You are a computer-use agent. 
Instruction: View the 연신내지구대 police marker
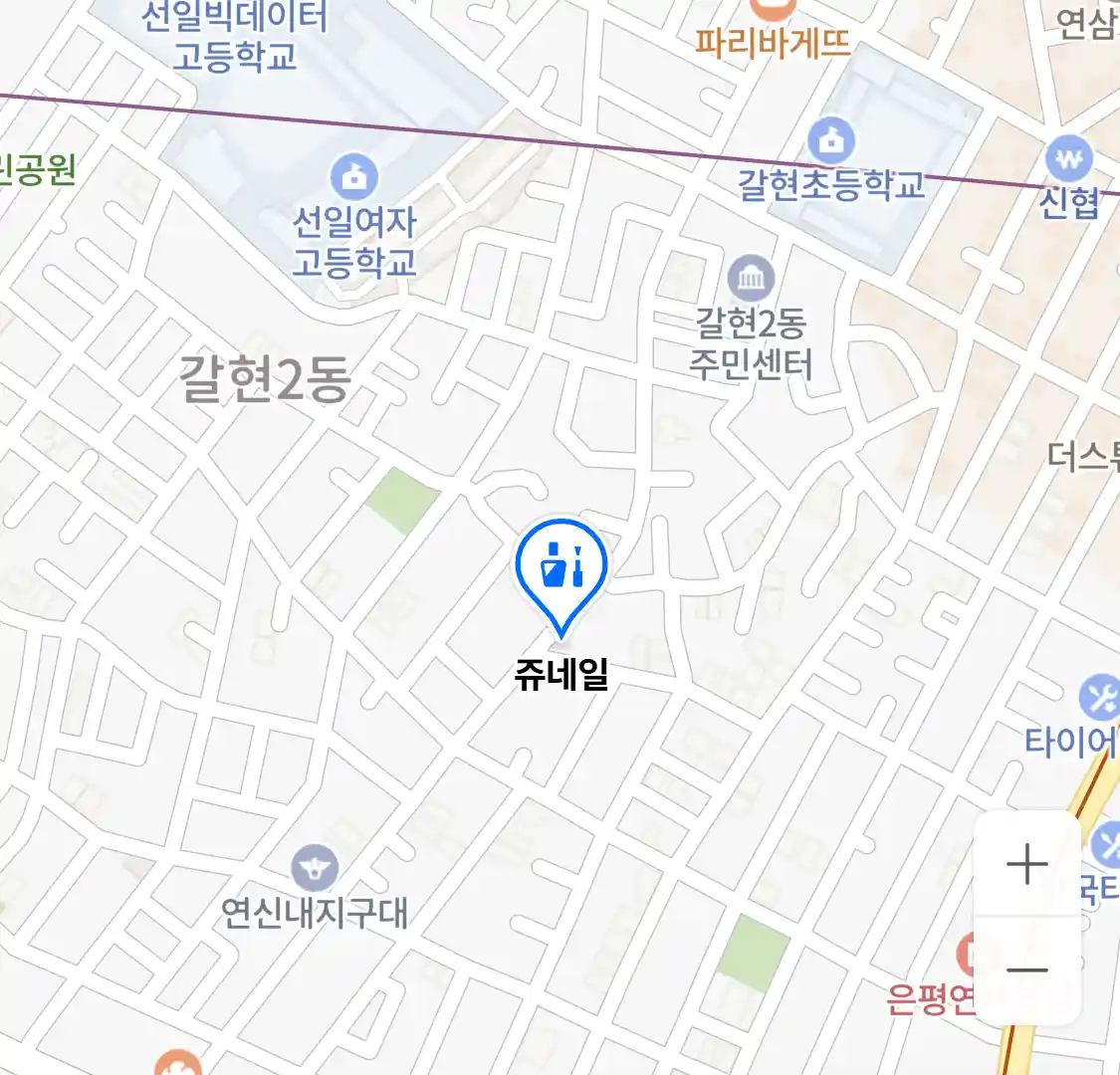tap(316, 868)
